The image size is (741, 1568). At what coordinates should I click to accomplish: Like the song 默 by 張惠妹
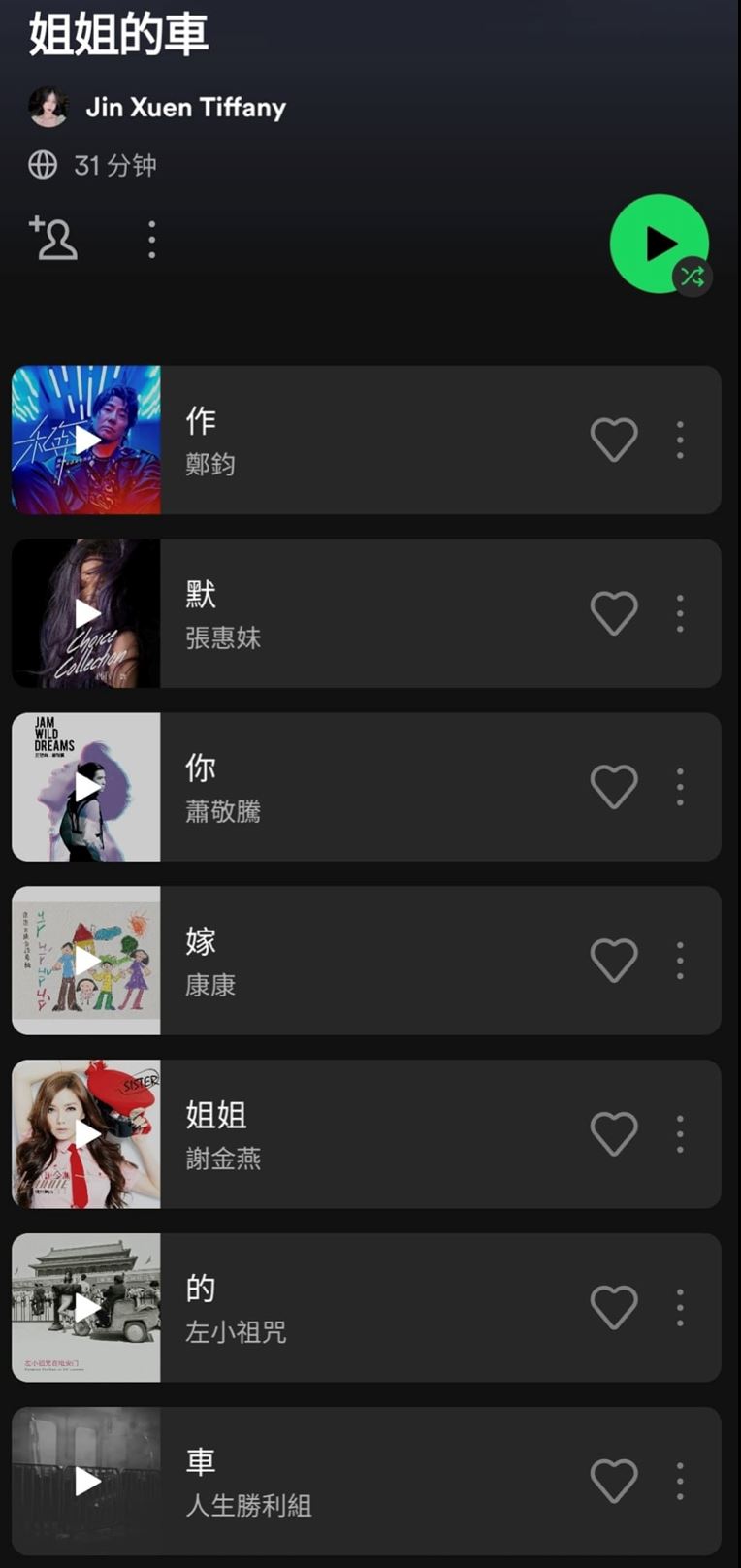pyautogui.click(x=614, y=613)
